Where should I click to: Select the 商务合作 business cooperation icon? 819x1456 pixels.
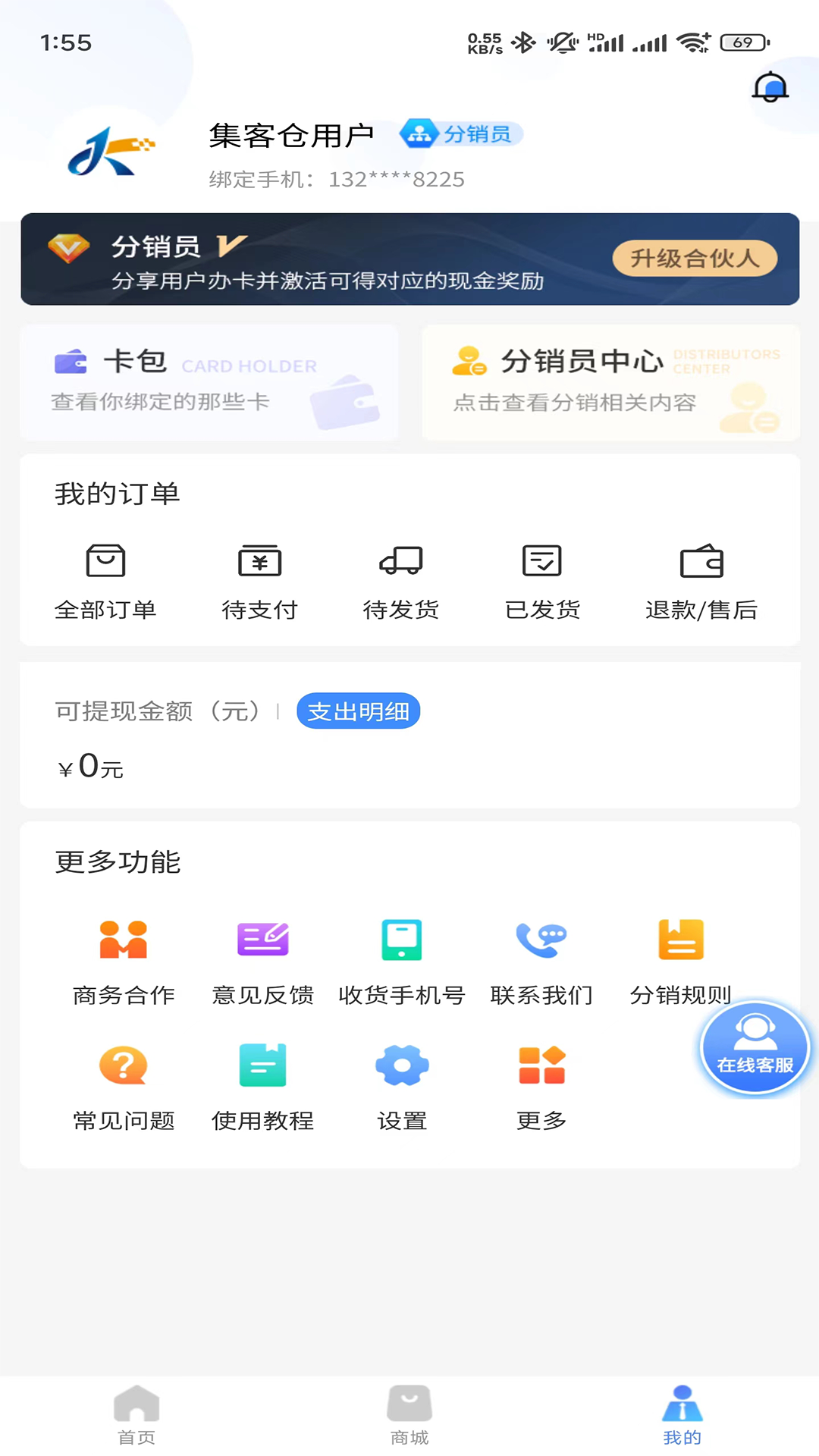pyautogui.click(x=124, y=959)
